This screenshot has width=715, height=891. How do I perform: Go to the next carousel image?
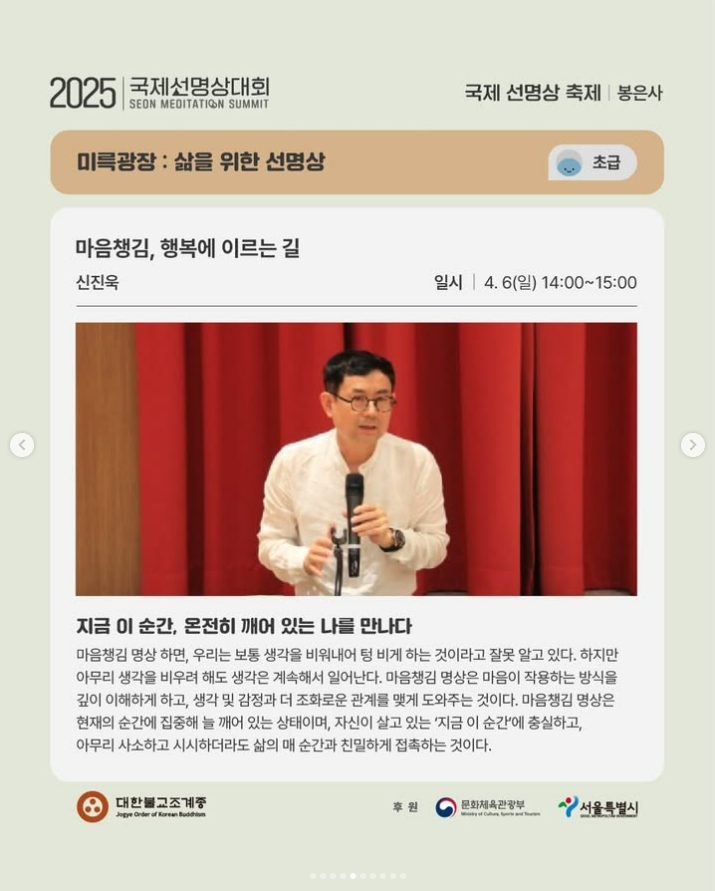coord(692,445)
